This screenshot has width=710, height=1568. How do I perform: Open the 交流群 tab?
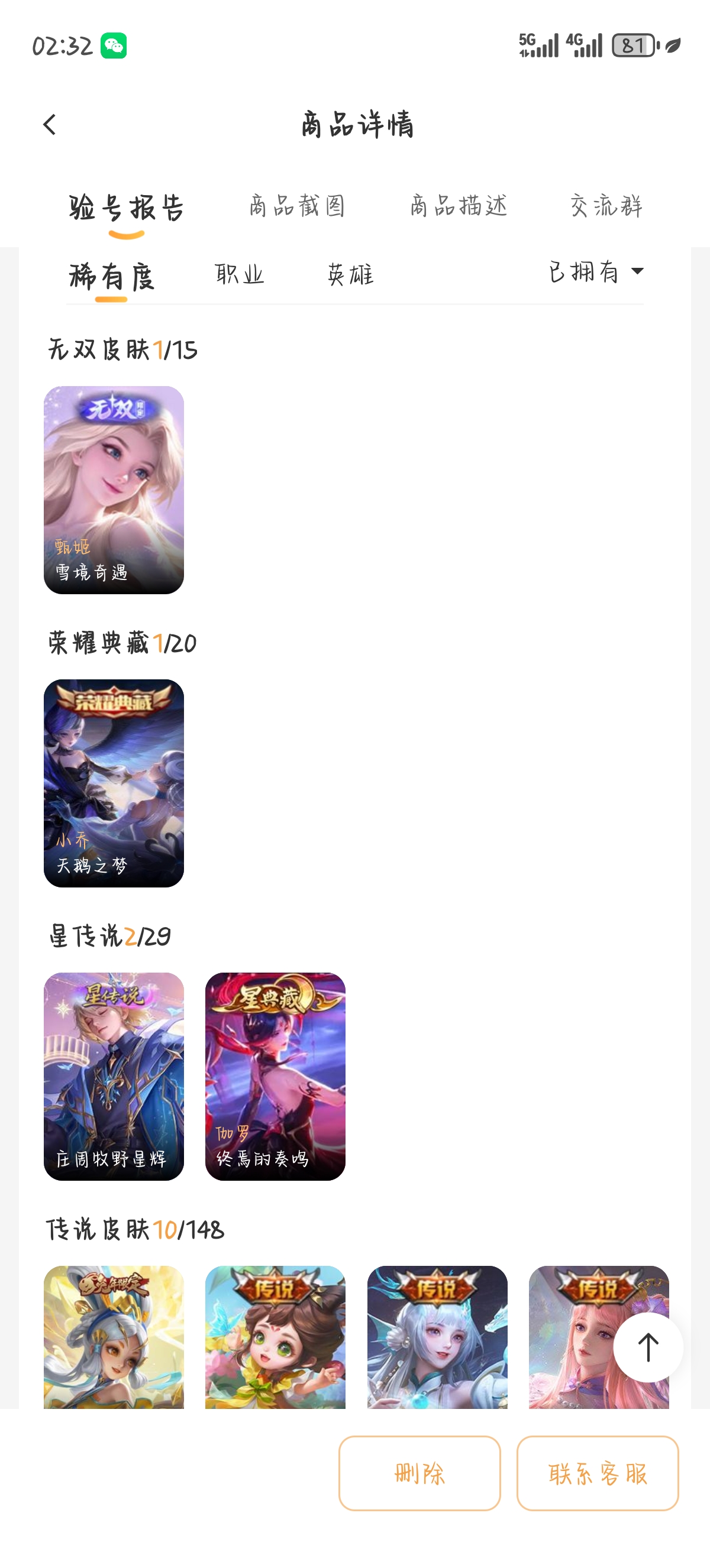click(606, 206)
